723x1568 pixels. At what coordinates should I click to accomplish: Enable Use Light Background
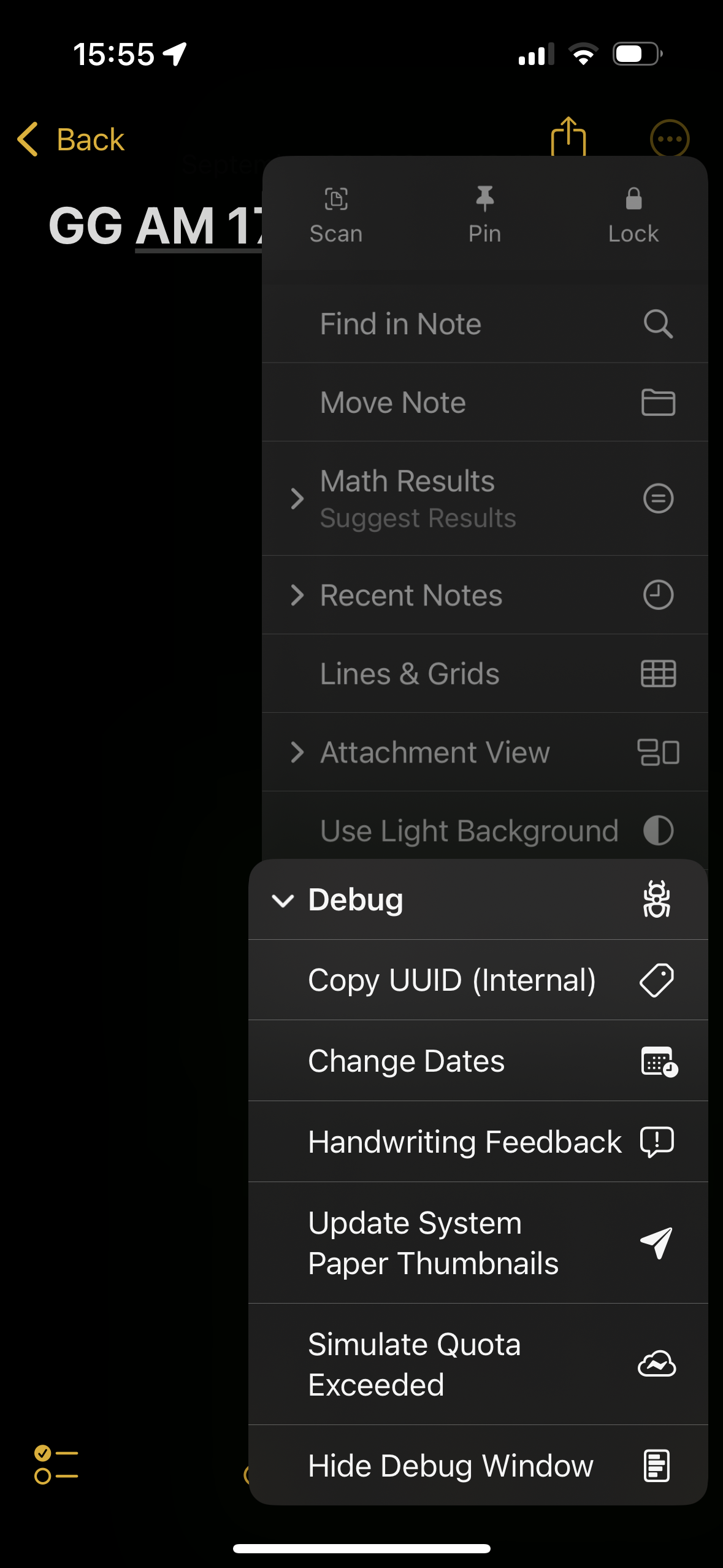pyautogui.click(x=485, y=831)
